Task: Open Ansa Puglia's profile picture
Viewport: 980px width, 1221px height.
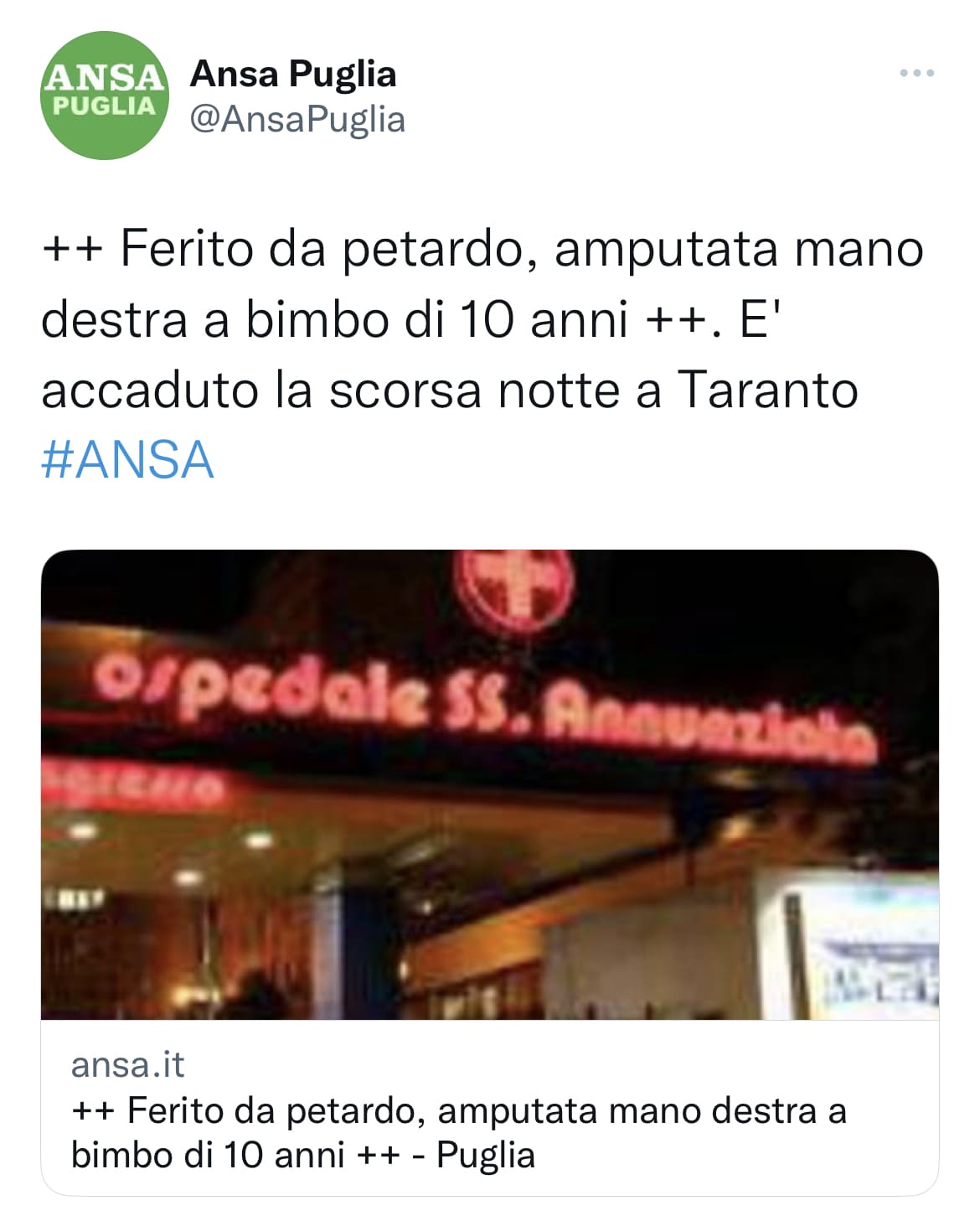Action: pos(104,95)
